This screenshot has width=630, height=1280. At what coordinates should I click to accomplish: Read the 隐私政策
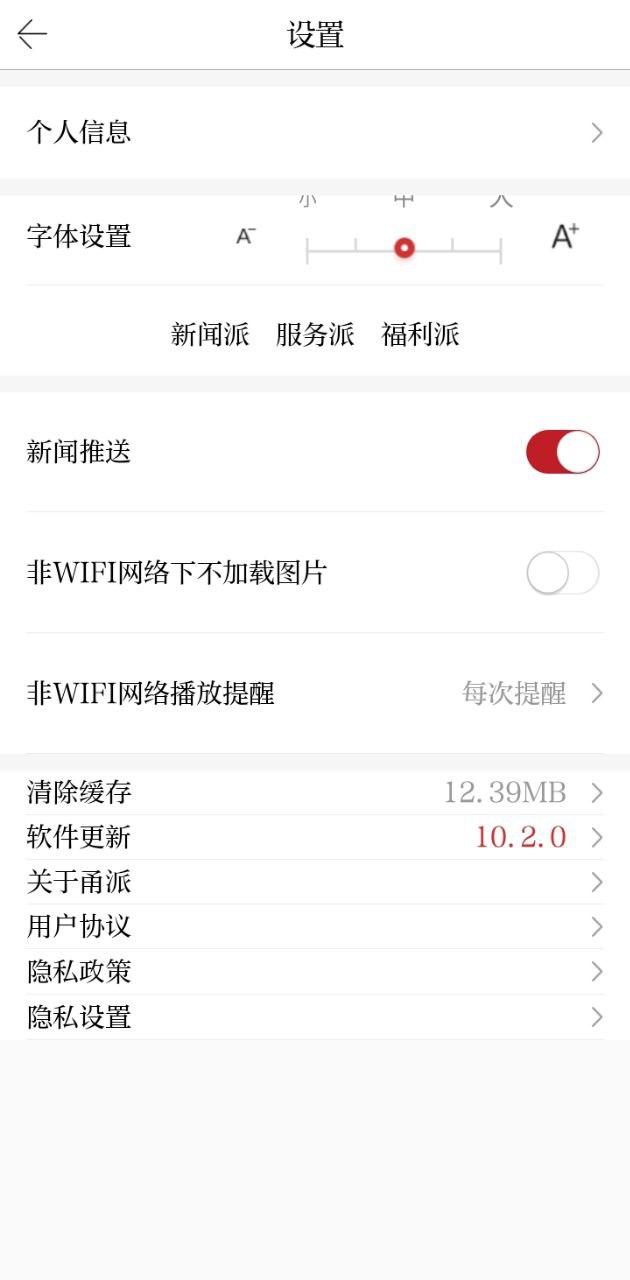[314, 972]
